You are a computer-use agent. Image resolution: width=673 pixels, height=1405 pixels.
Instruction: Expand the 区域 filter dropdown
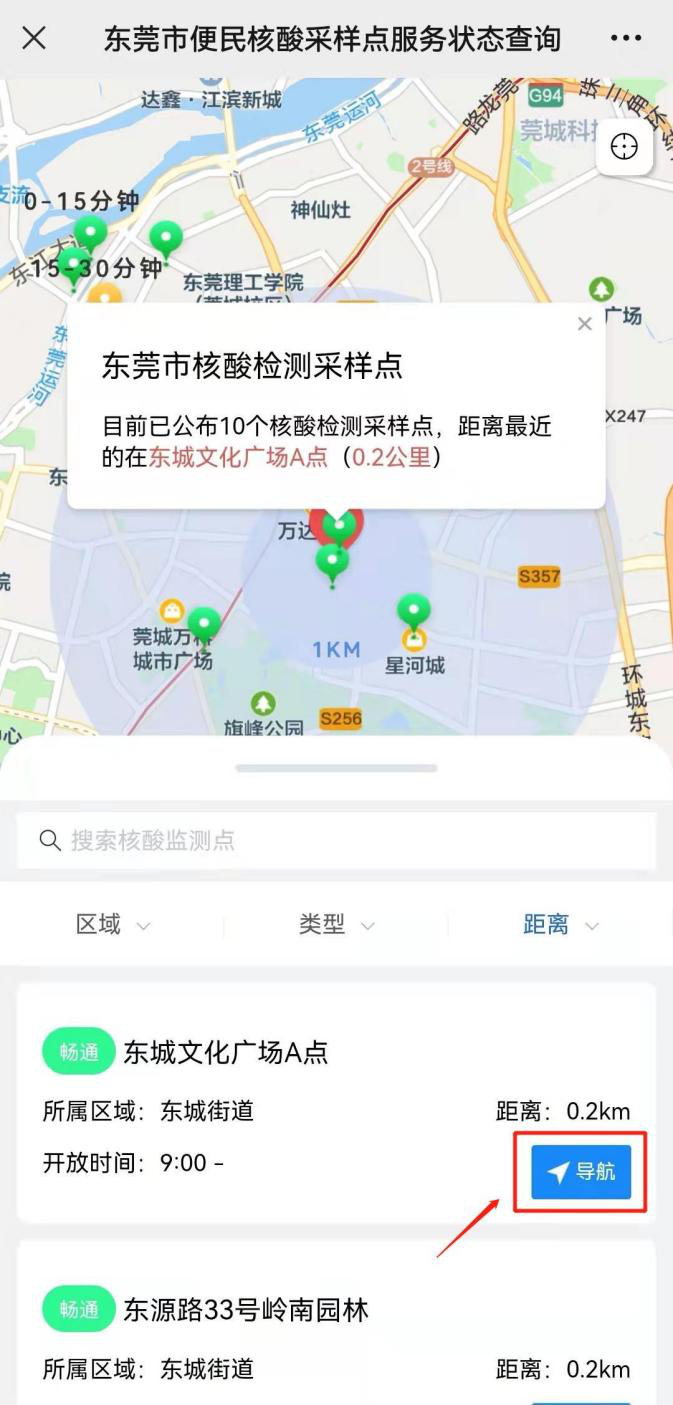coord(112,925)
